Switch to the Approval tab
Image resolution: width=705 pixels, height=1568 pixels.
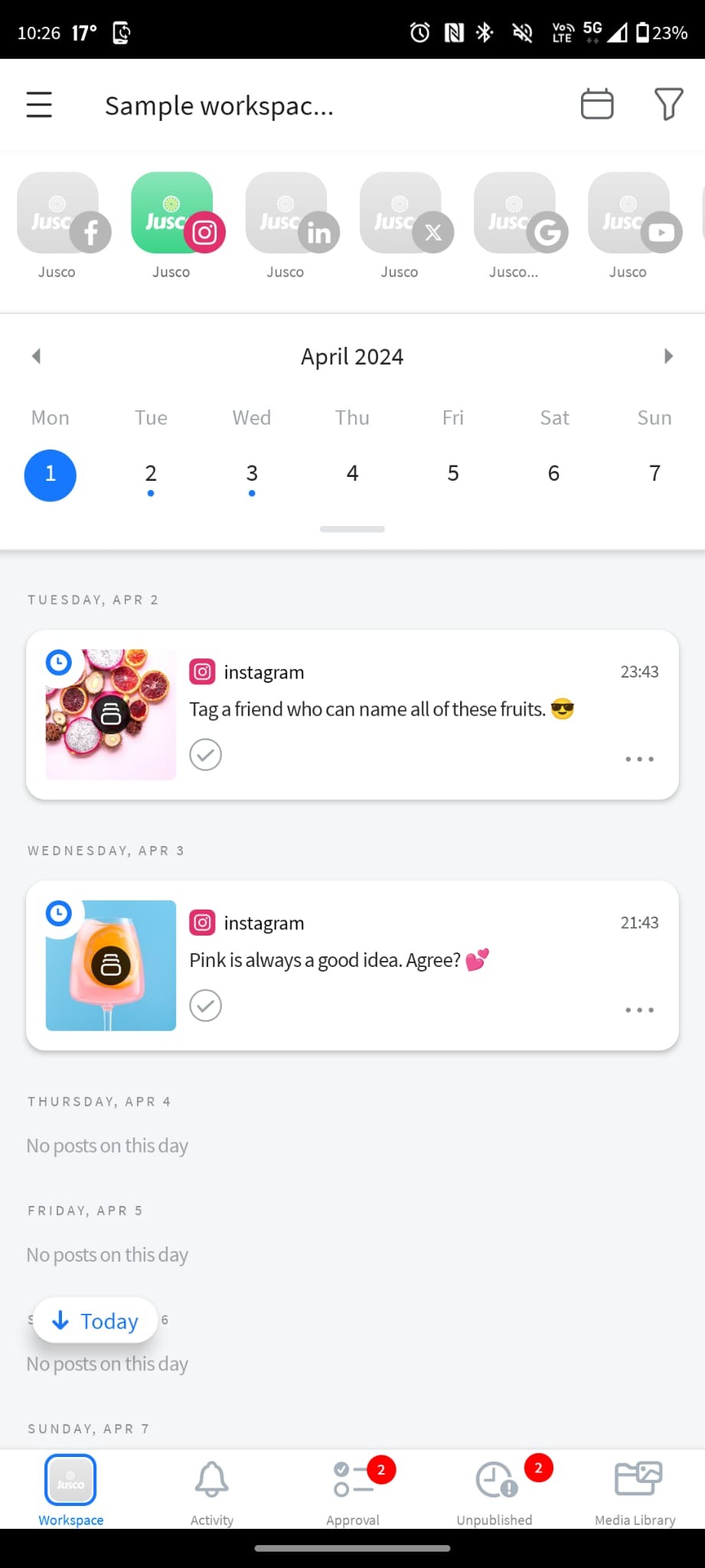[353, 1490]
